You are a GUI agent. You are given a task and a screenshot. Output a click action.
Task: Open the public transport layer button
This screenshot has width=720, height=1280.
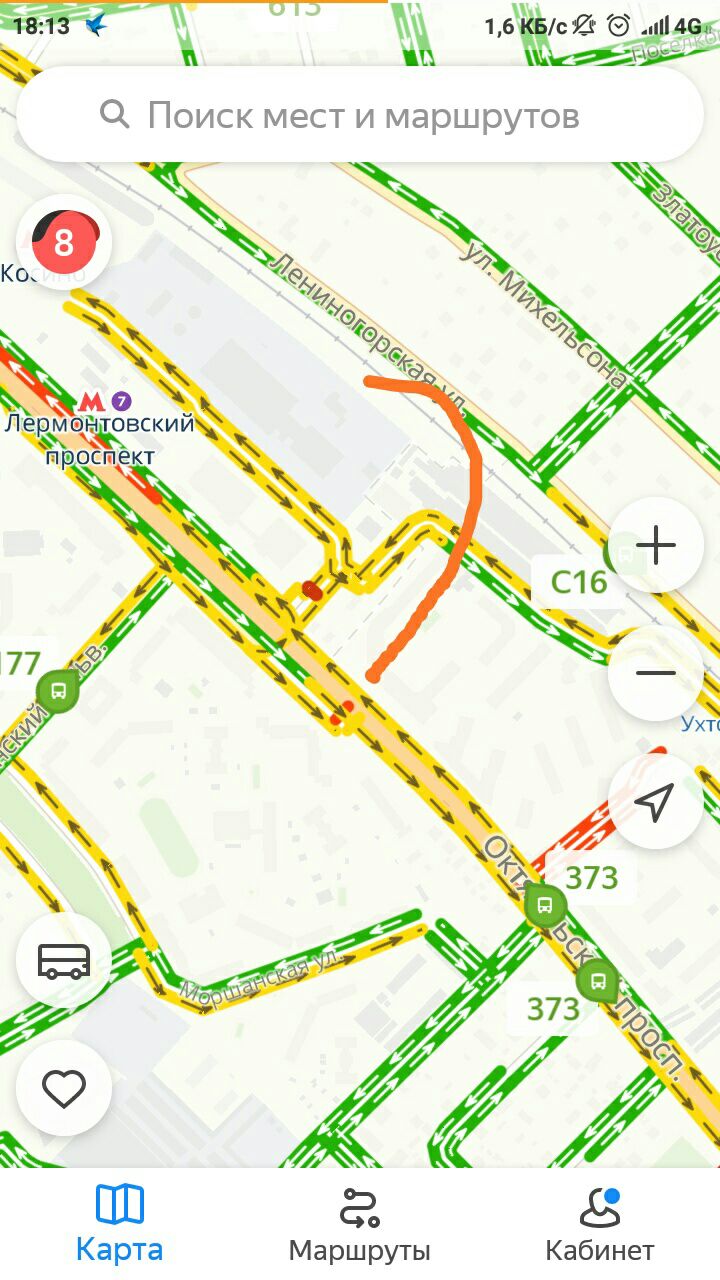click(x=64, y=960)
